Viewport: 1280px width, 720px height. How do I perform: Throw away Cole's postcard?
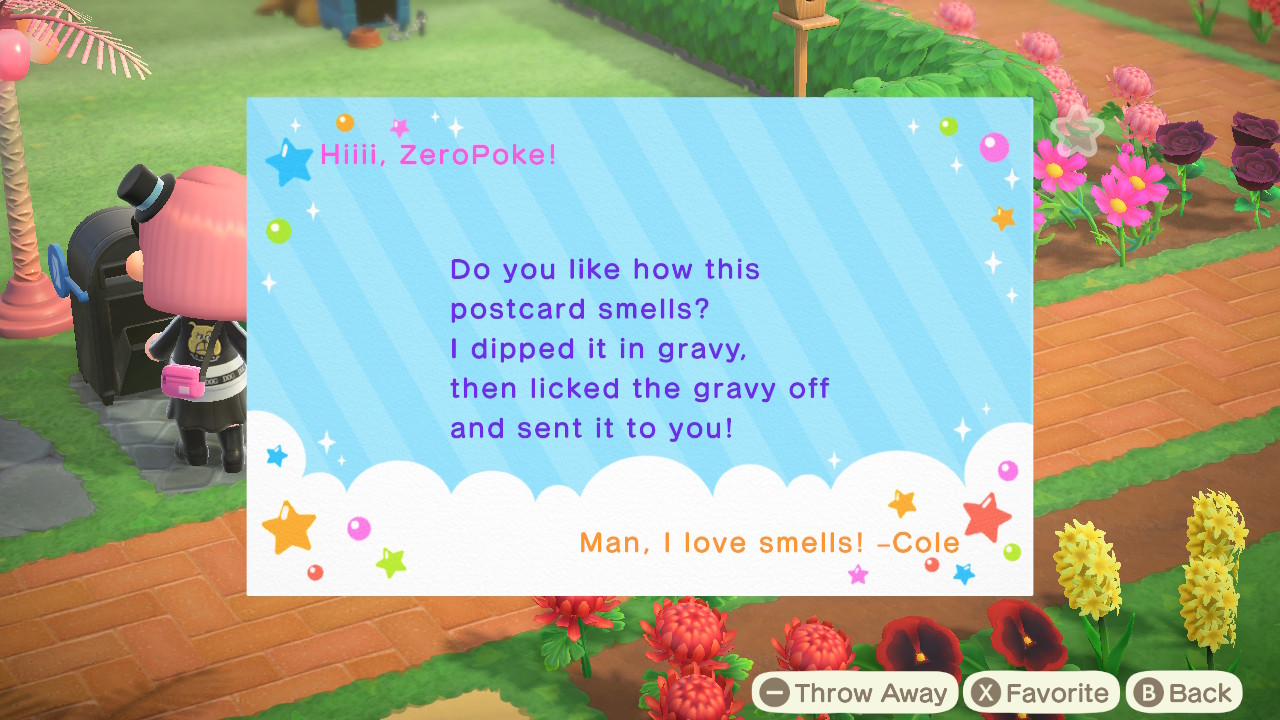click(855, 693)
